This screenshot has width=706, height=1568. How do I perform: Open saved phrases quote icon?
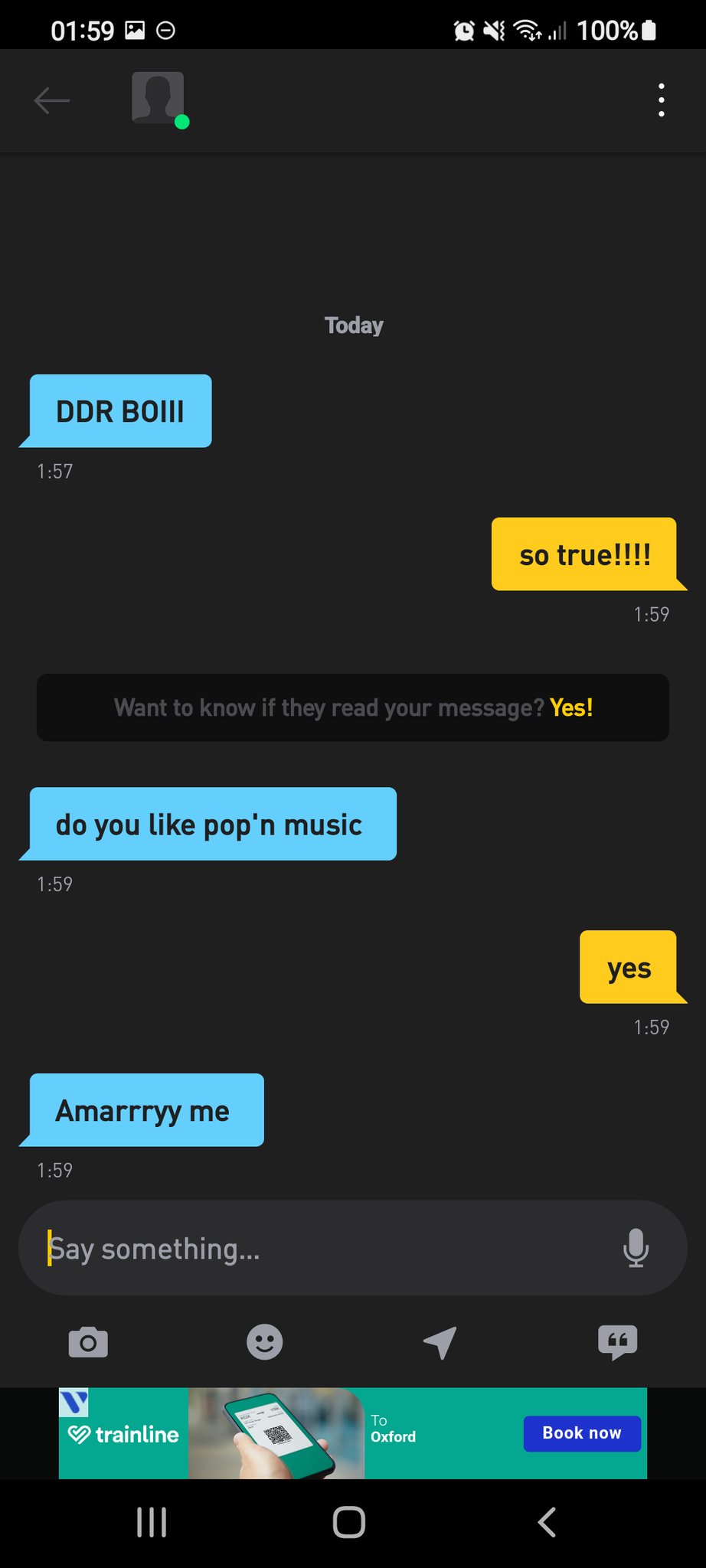(x=617, y=1342)
